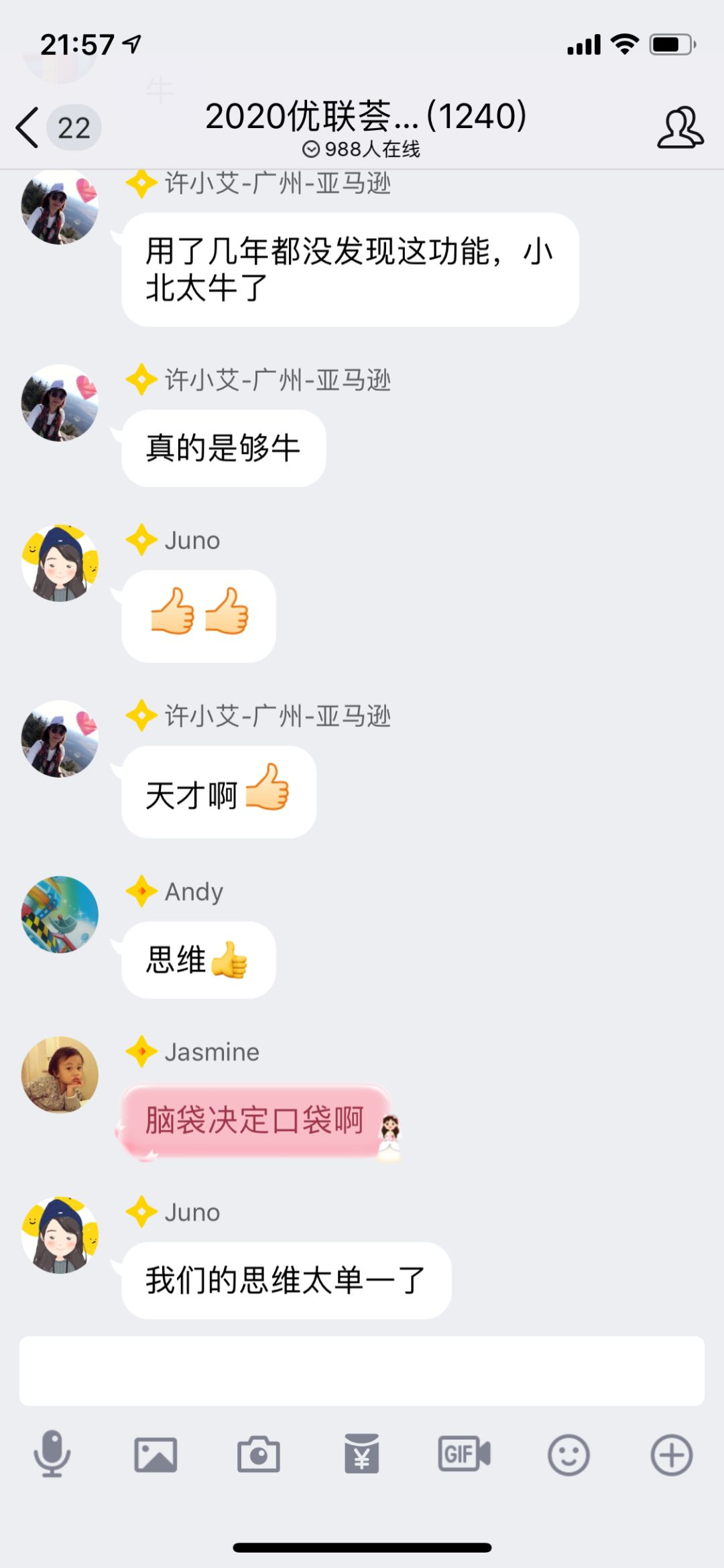
Task: Open Jasmine's profile avatar
Action: (60, 1075)
